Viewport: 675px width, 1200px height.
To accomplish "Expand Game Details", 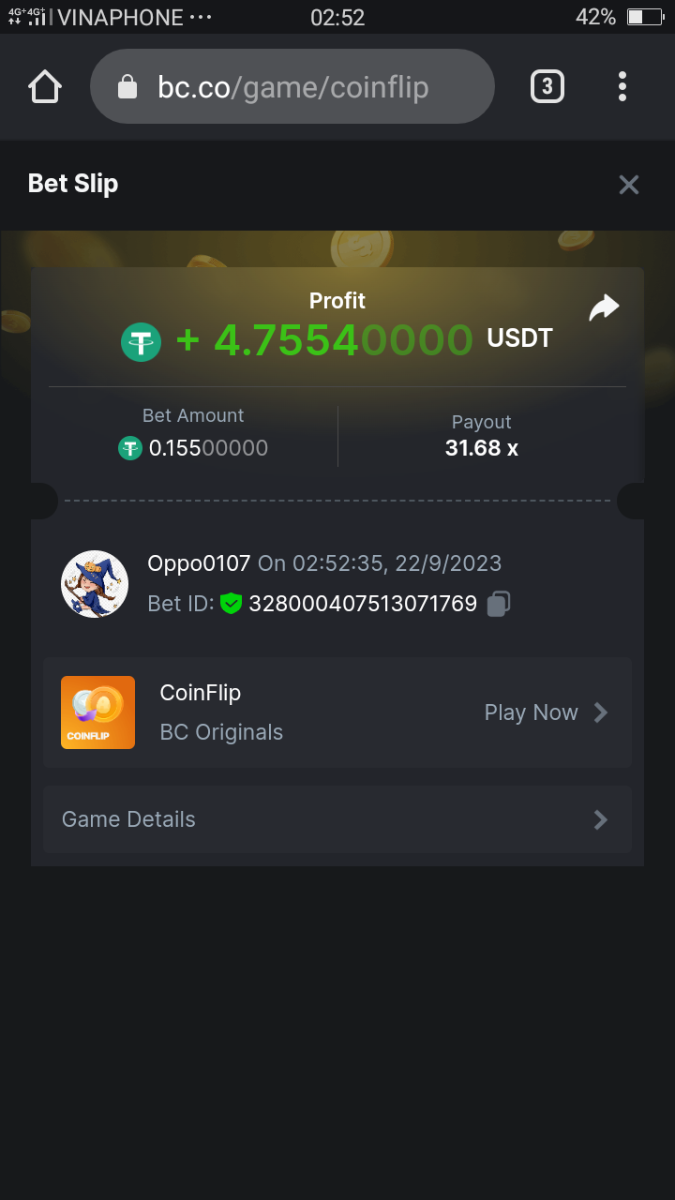I will [x=337, y=820].
